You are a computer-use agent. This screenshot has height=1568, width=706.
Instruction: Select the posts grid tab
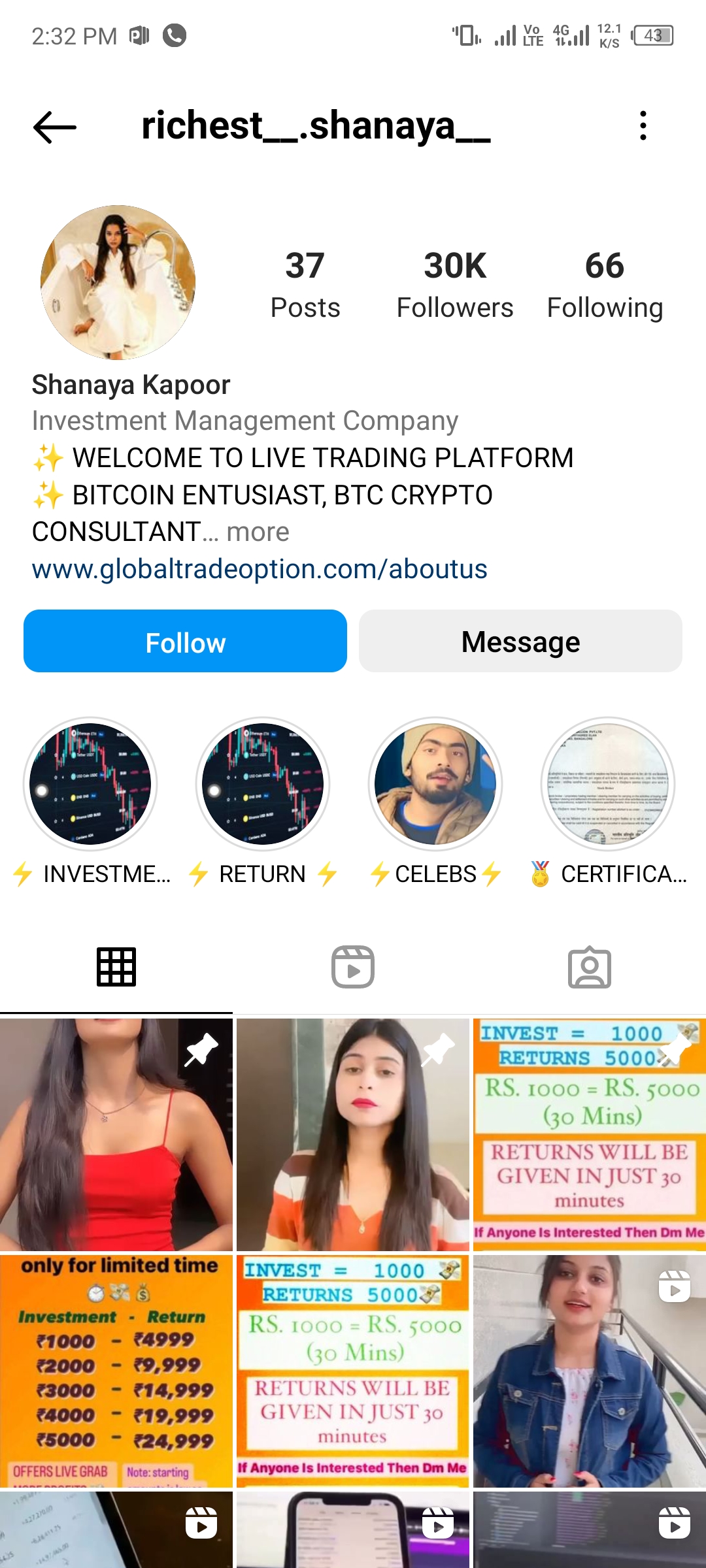[x=116, y=967]
